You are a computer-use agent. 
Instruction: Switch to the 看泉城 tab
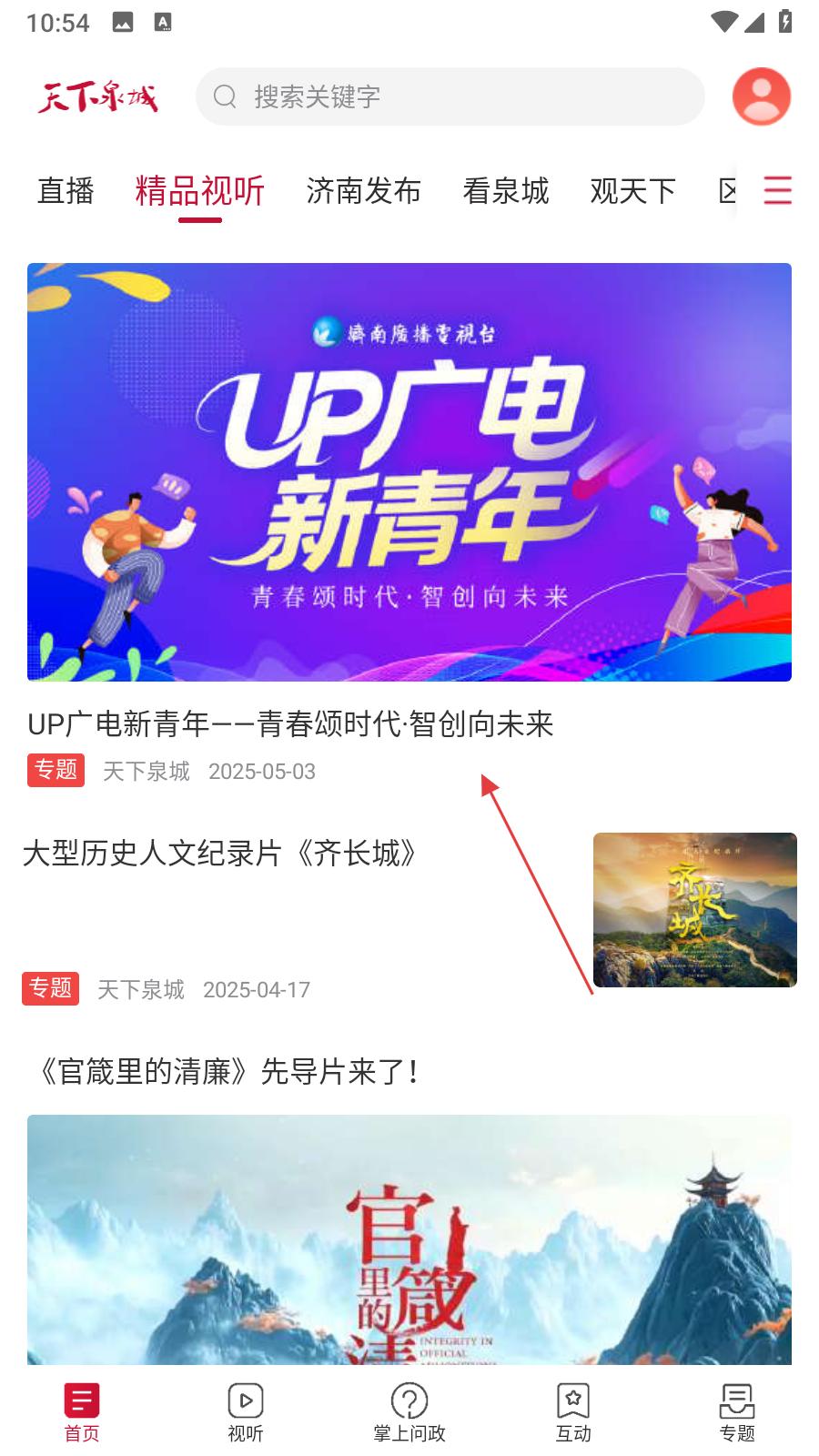tap(505, 191)
